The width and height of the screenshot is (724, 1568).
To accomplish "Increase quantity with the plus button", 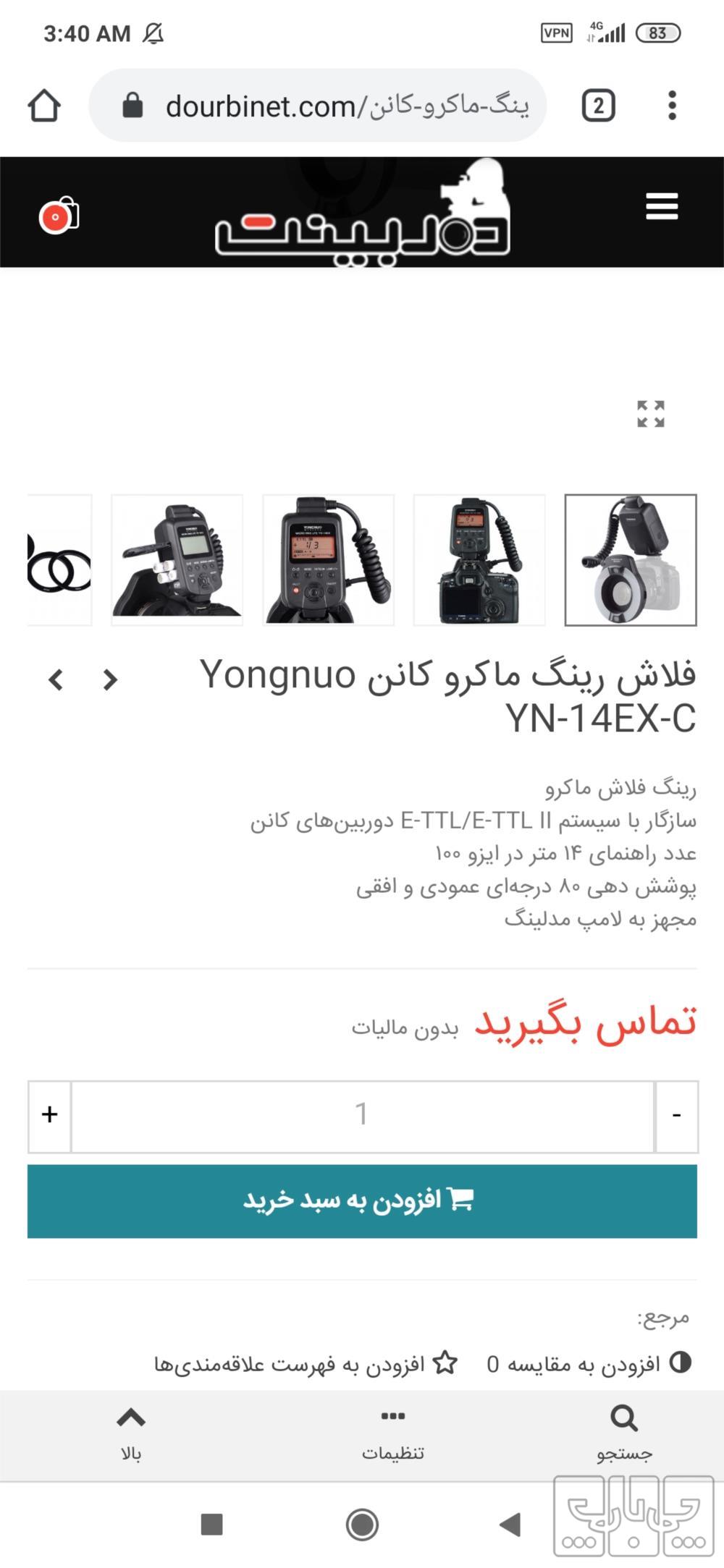I will [49, 1115].
